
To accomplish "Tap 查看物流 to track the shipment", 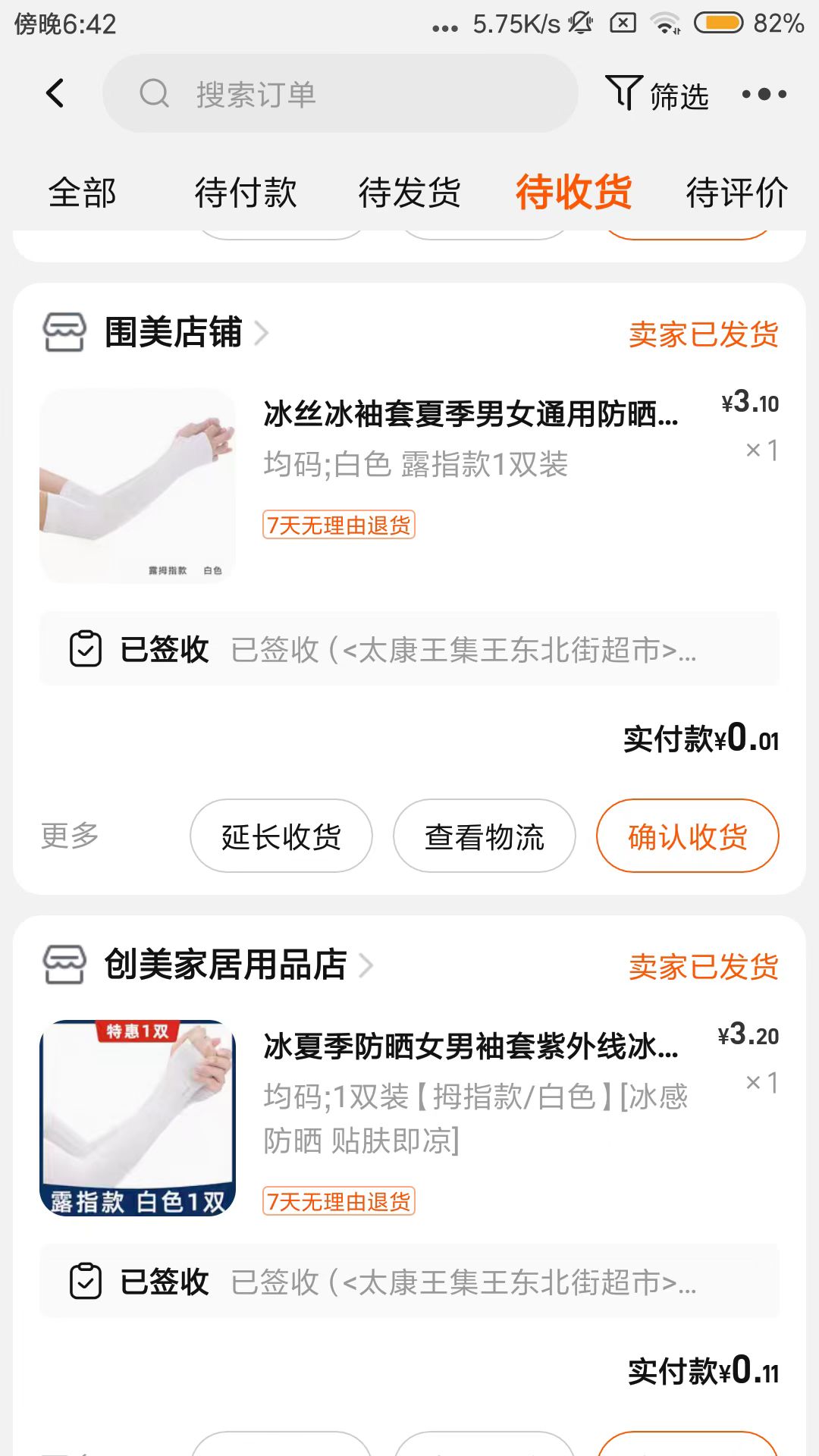I will [x=485, y=836].
